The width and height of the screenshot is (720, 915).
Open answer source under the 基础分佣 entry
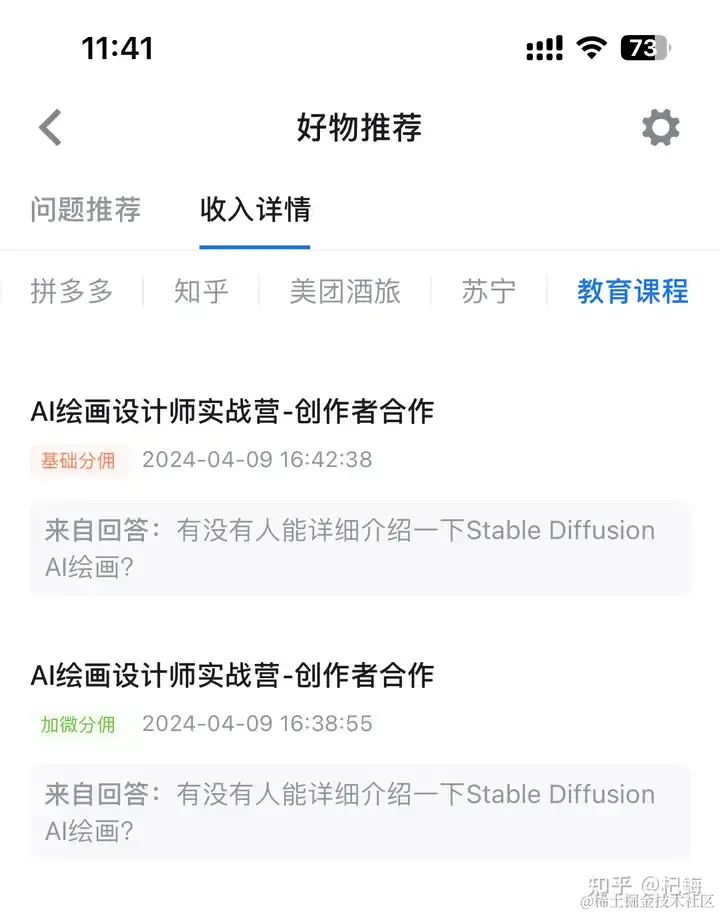[x=360, y=548]
